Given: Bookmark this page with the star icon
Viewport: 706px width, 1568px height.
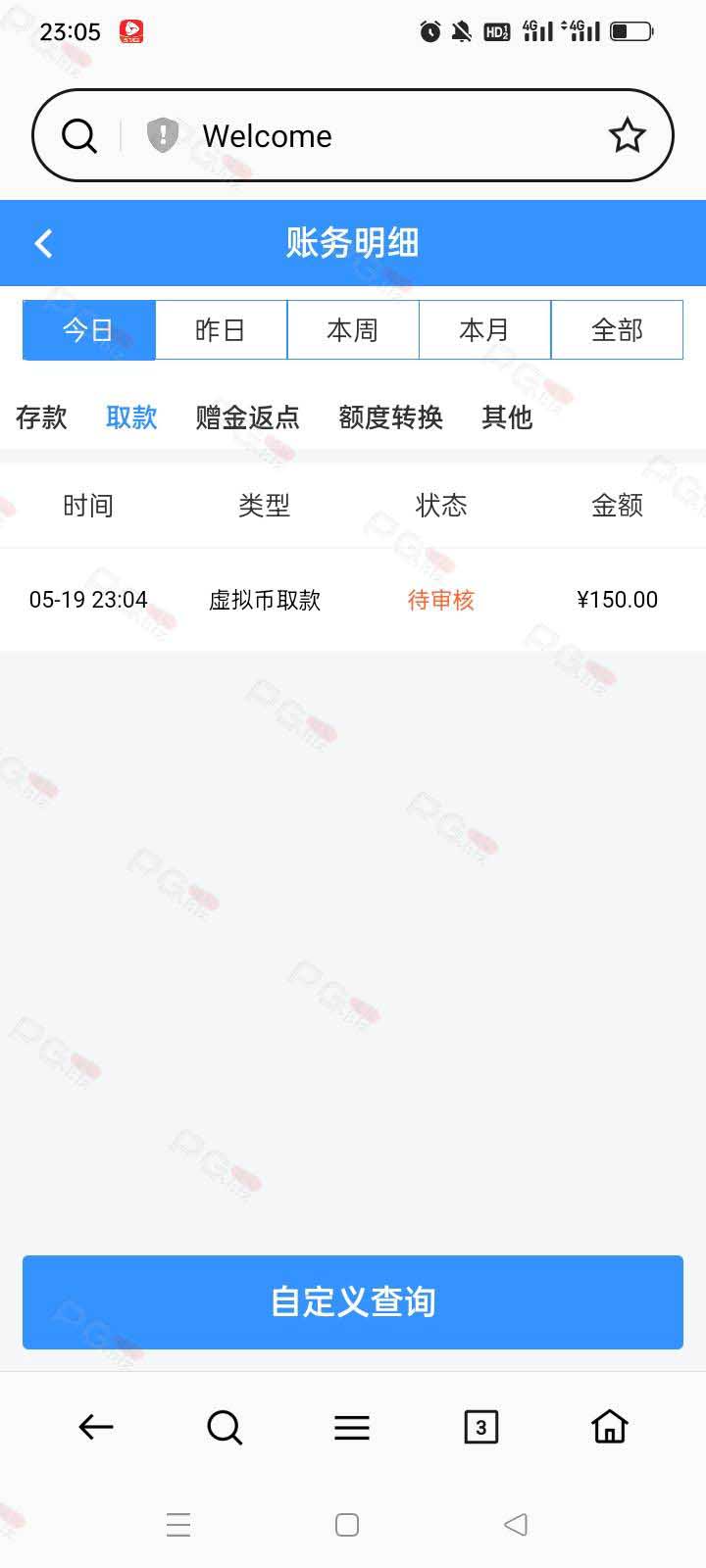Looking at the screenshot, I should (627, 135).
